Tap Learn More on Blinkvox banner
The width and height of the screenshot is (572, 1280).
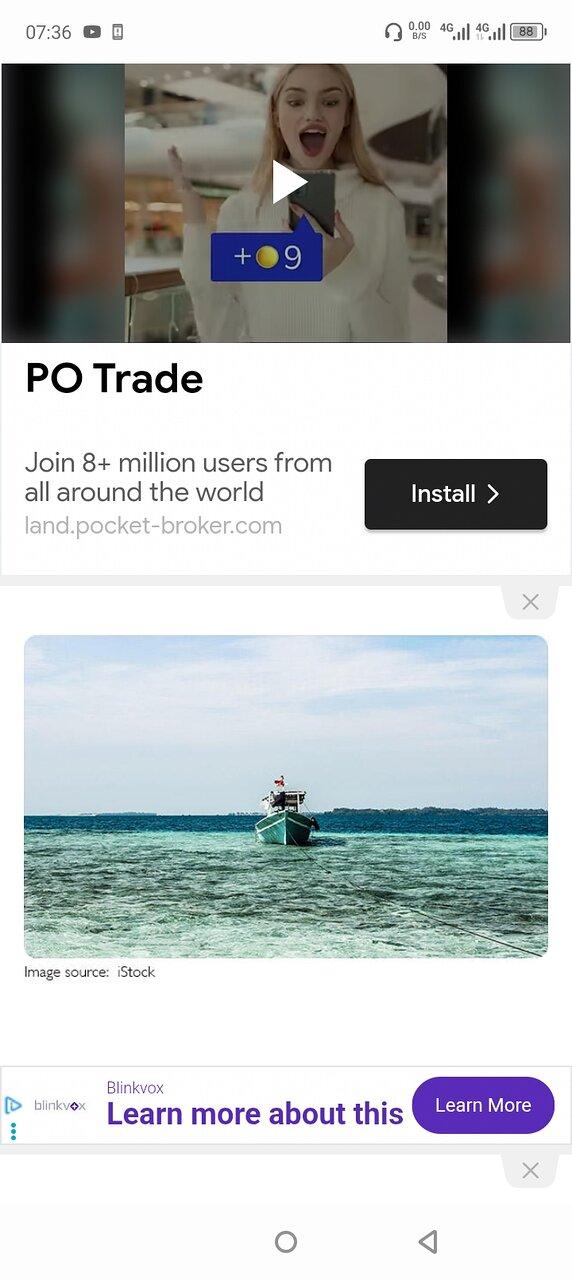pyautogui.click(x=483, y=1105)
